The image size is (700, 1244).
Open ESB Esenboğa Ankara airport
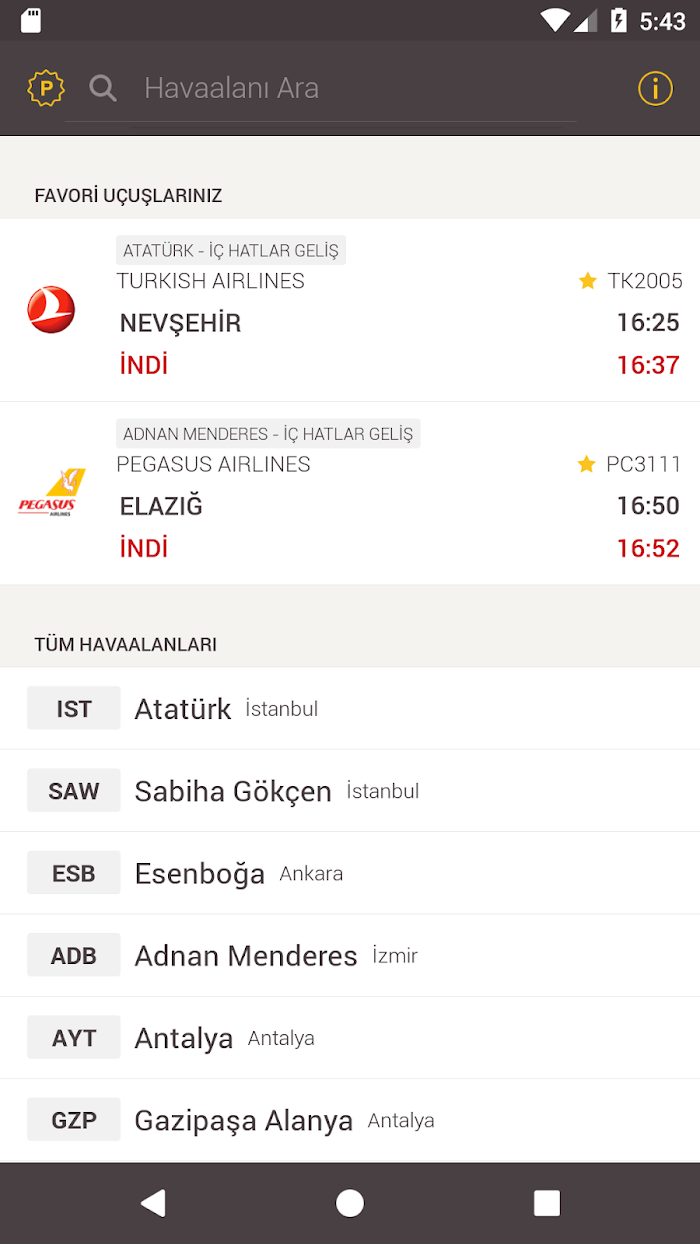tap(350, 873)
